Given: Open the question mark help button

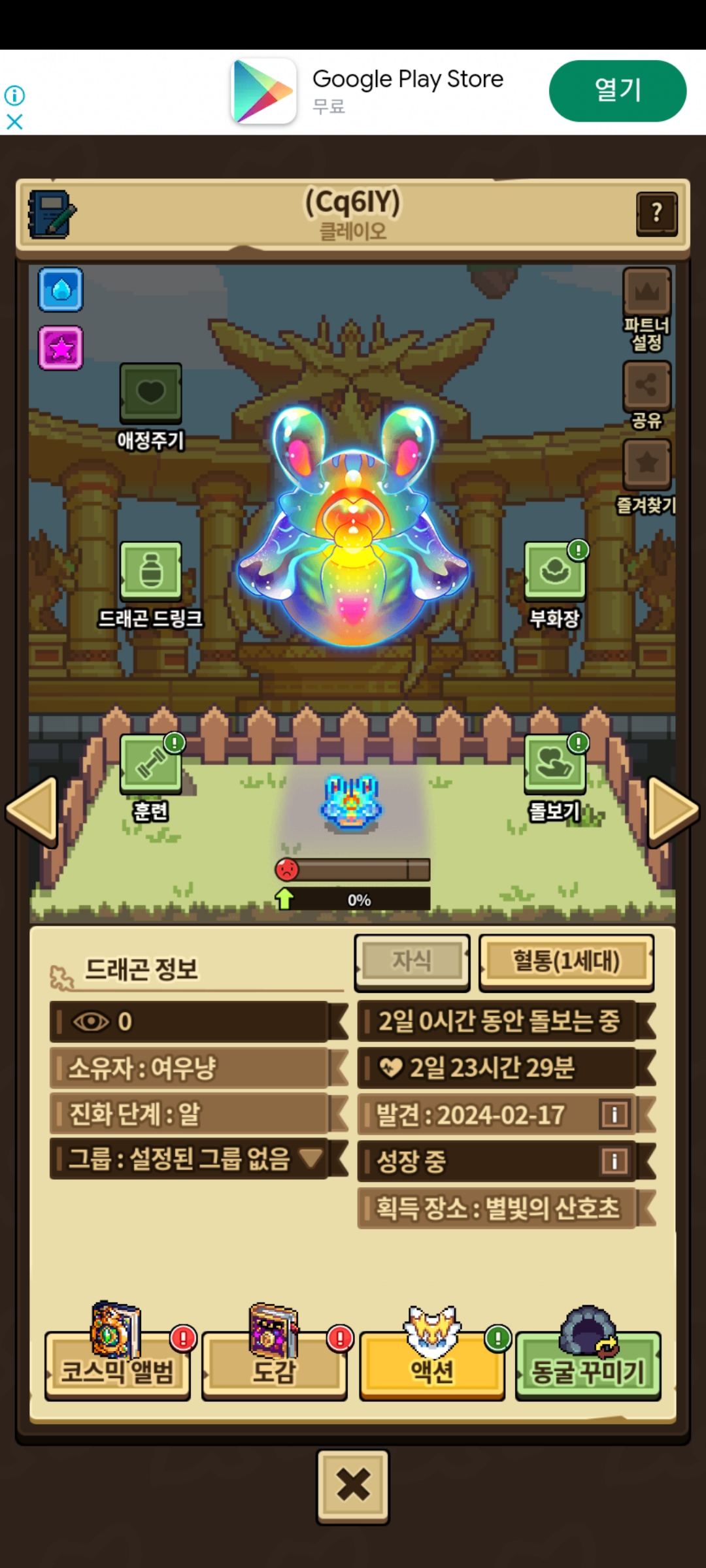Looking at the screenshot, I should (656, 214).
